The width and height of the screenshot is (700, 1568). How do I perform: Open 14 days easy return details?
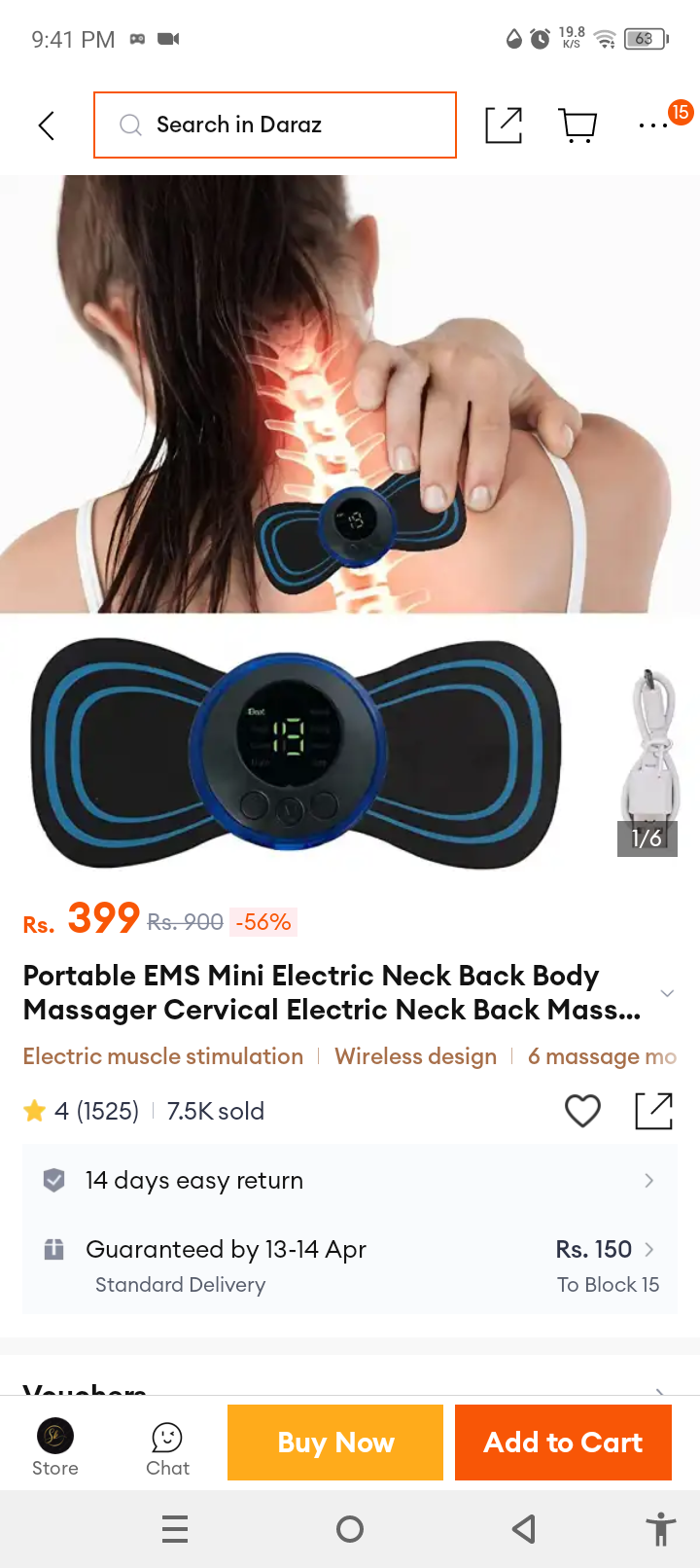coord(350,1180)
